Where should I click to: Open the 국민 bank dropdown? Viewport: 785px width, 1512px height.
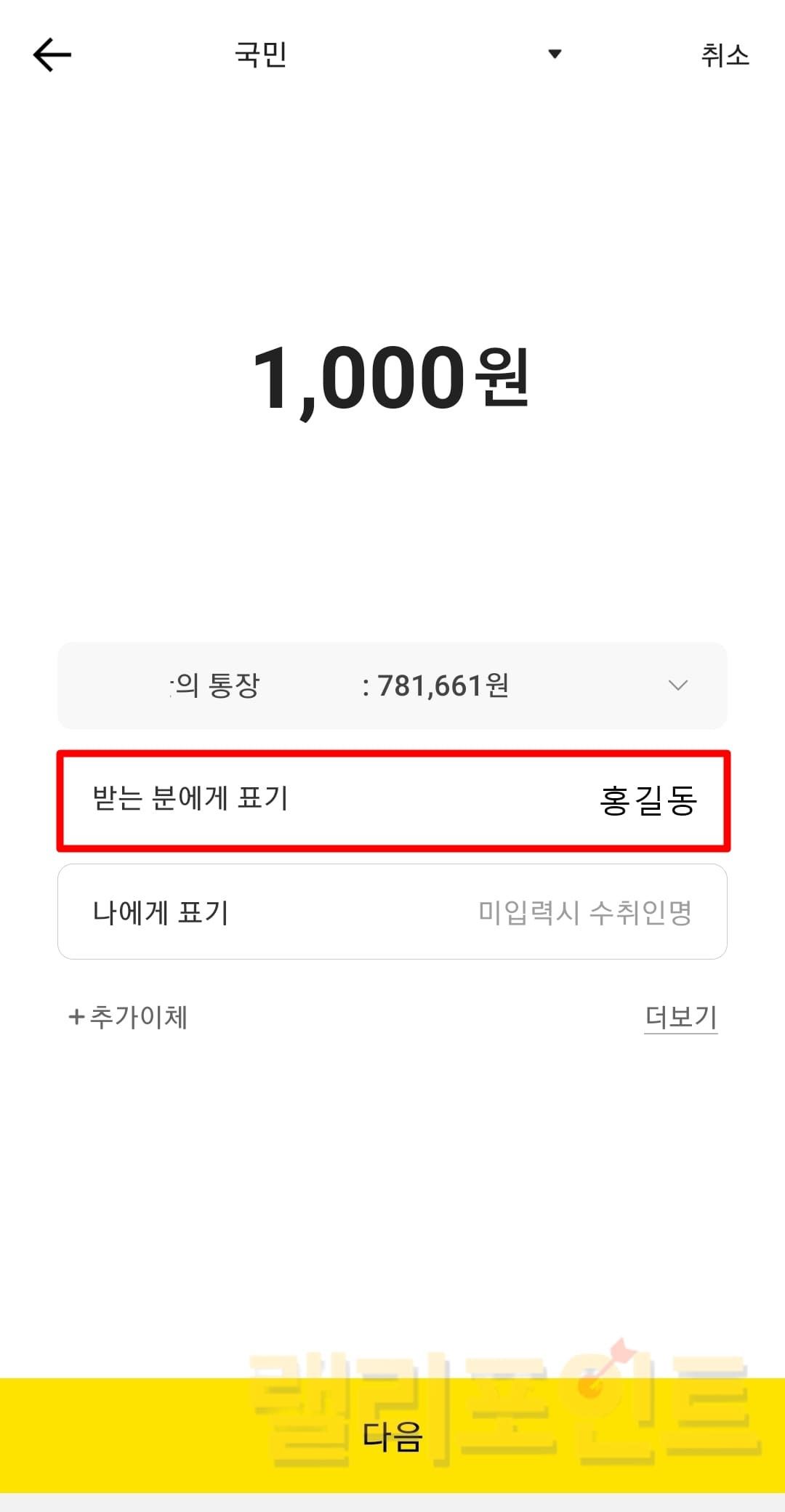coord(554,54)
